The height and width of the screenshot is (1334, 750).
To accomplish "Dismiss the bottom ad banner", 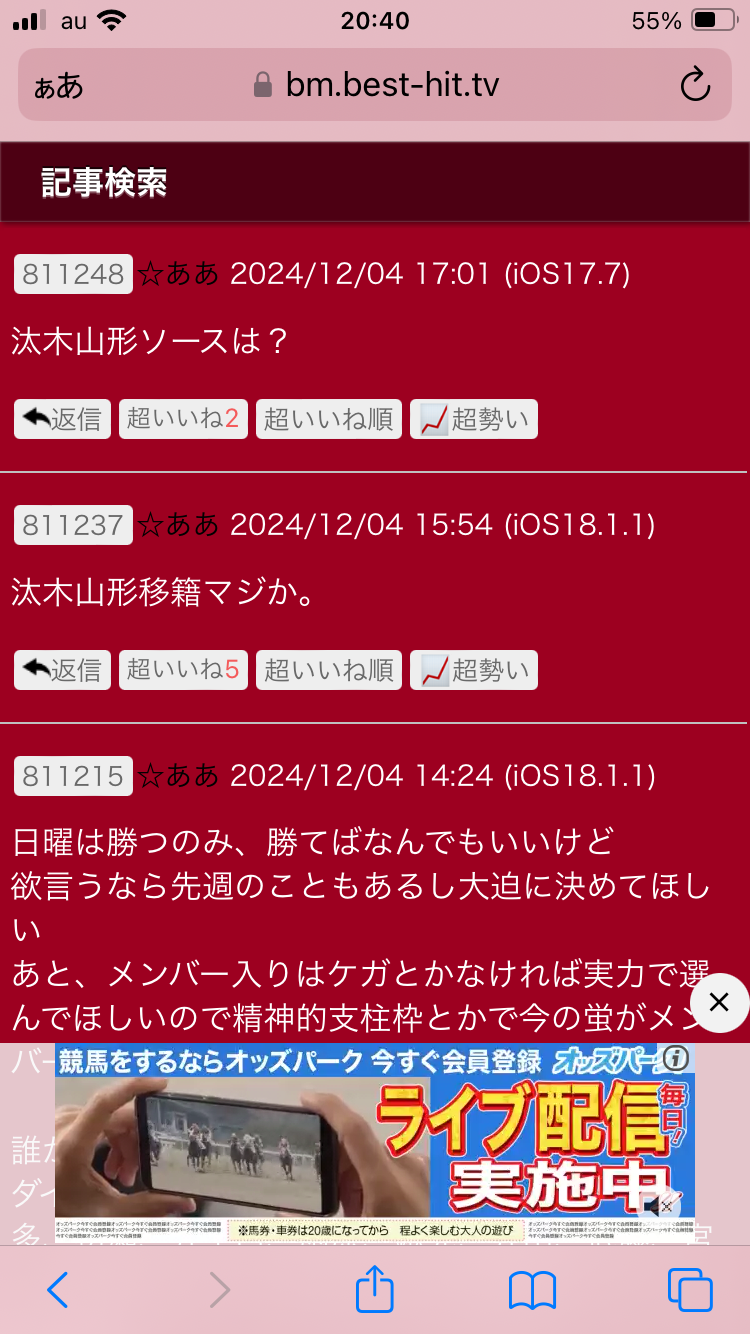I will tap(718, 1002).
